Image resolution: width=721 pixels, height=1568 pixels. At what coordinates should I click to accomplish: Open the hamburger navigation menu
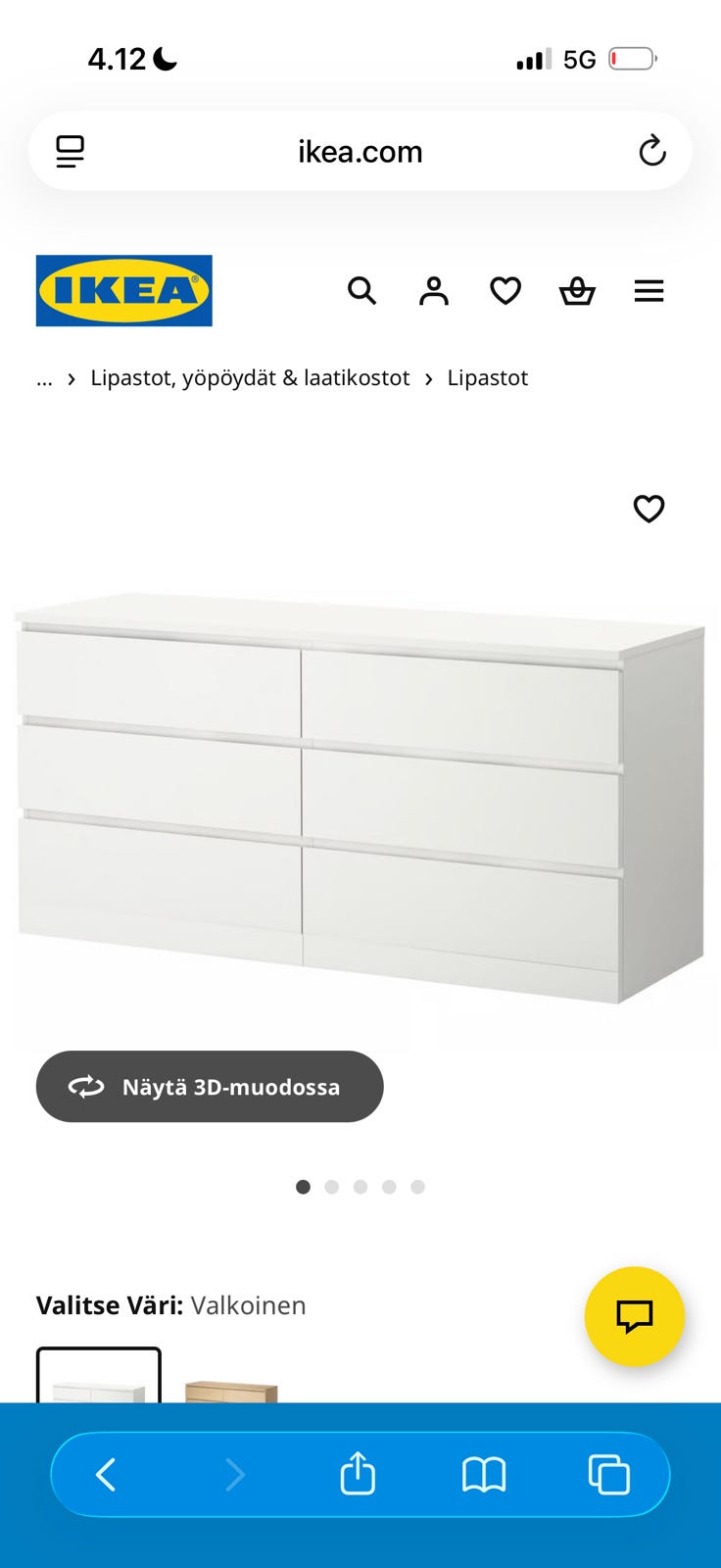649,291
